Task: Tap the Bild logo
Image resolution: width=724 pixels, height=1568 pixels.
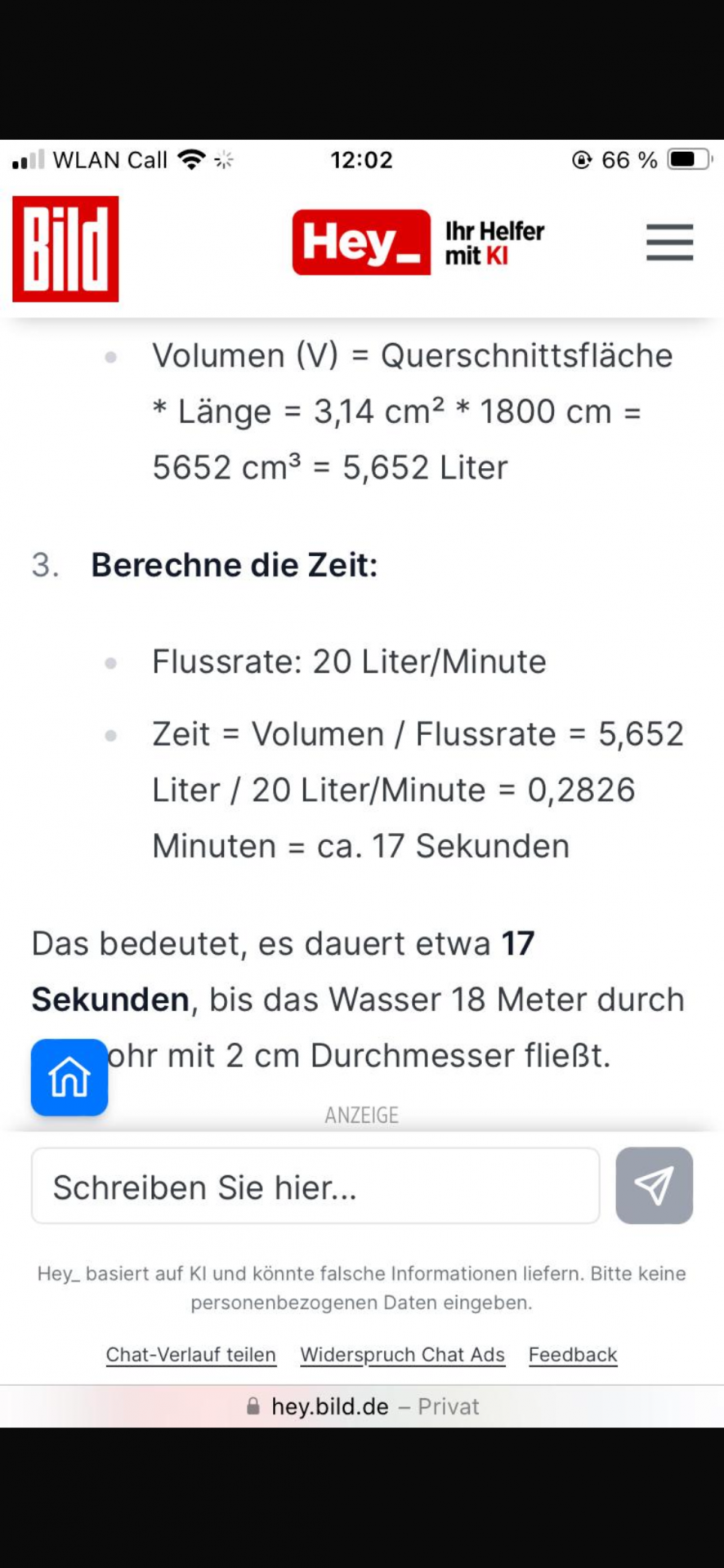Action: click(x=65, y=249)
